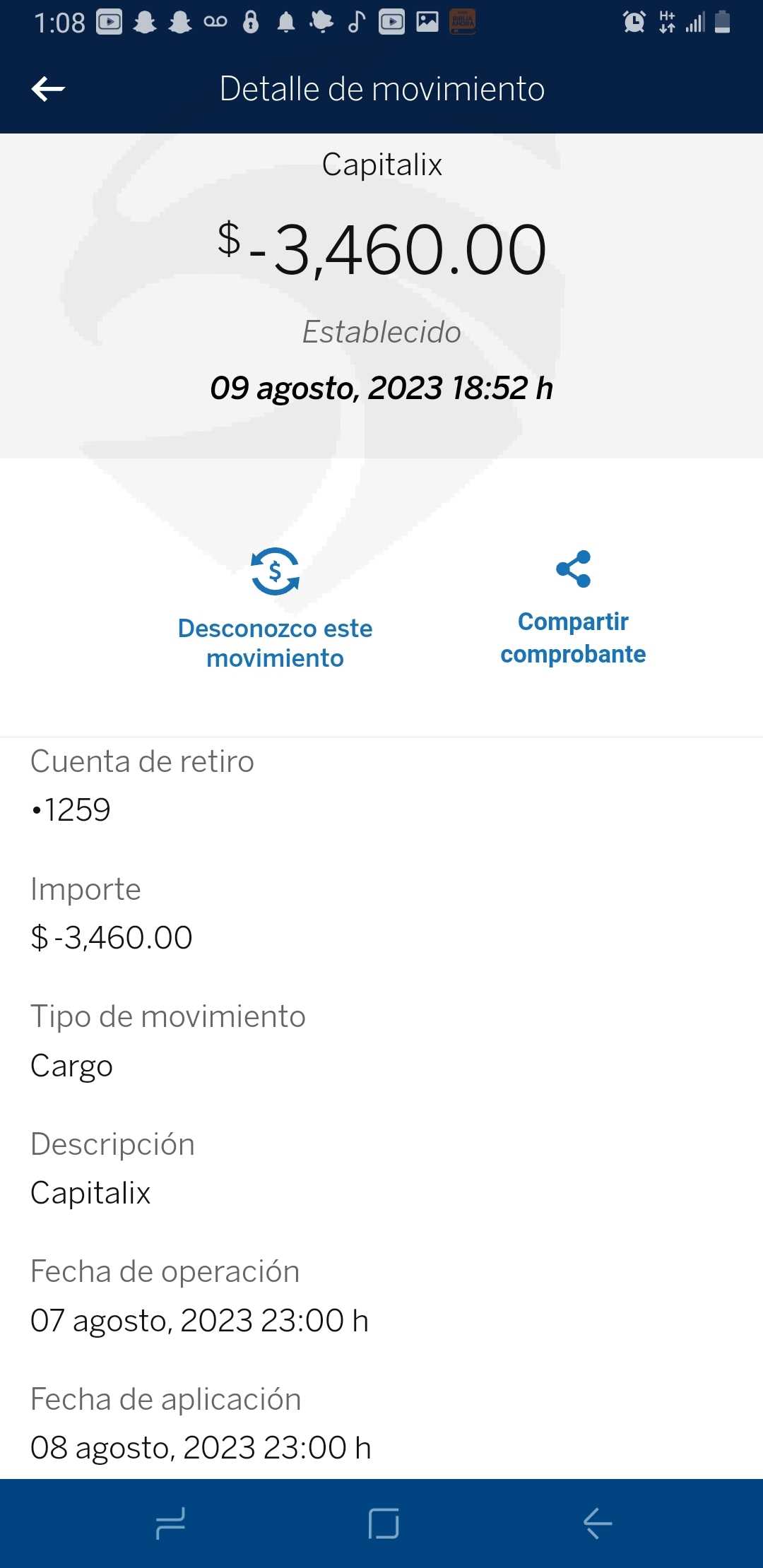763x1568 pixels.
Task: Share the receipt via Compartir comprobante
Action: [573, 608]
